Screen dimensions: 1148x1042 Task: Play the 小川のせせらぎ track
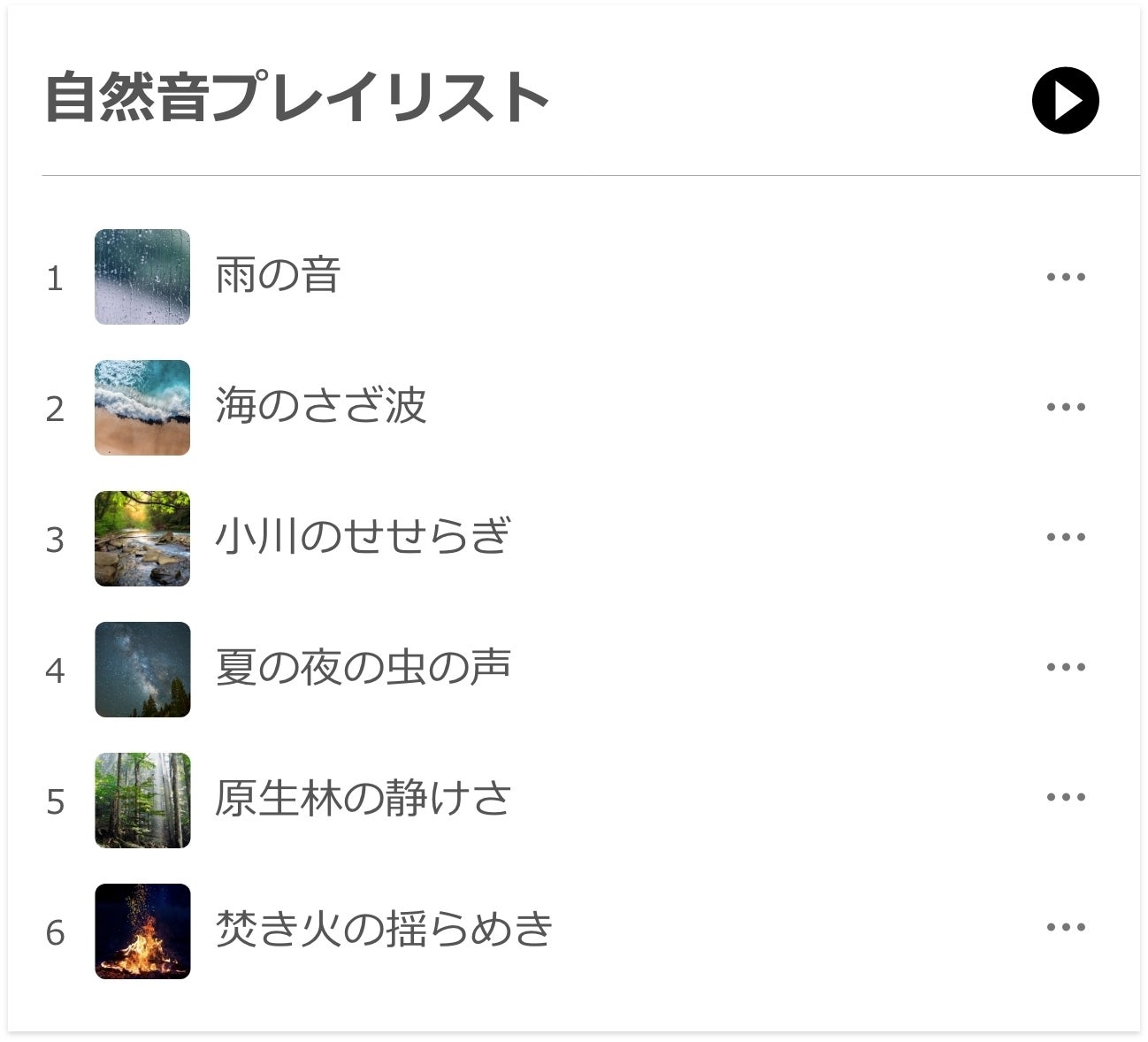click(363, 537)
